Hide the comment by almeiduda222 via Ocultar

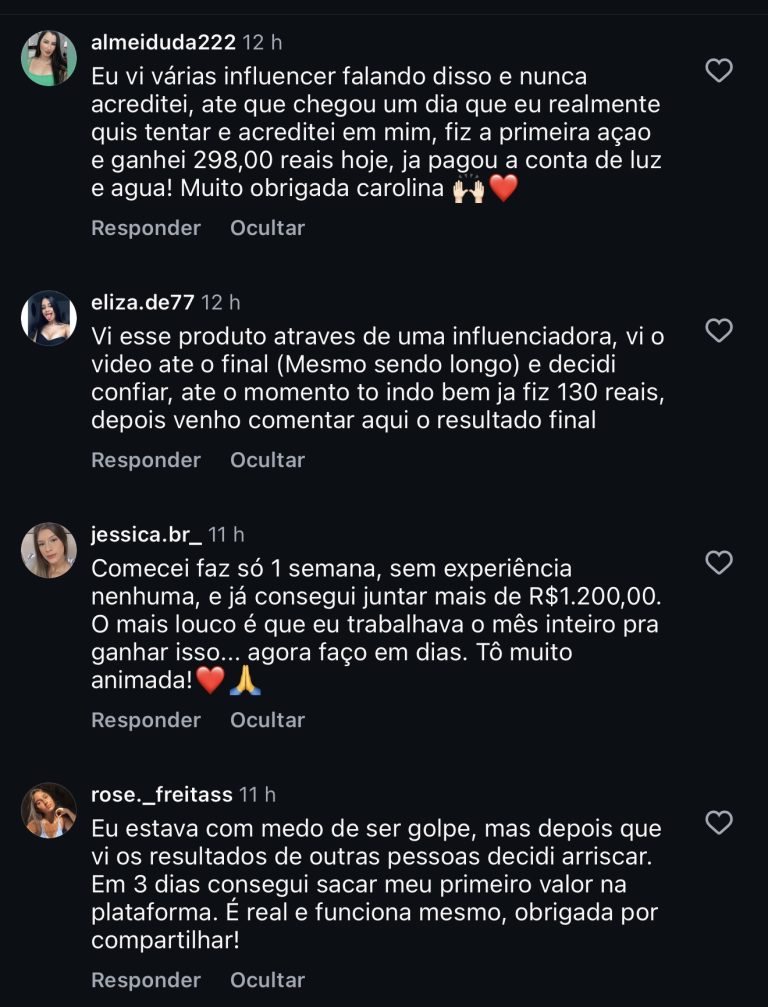point(267,227)
